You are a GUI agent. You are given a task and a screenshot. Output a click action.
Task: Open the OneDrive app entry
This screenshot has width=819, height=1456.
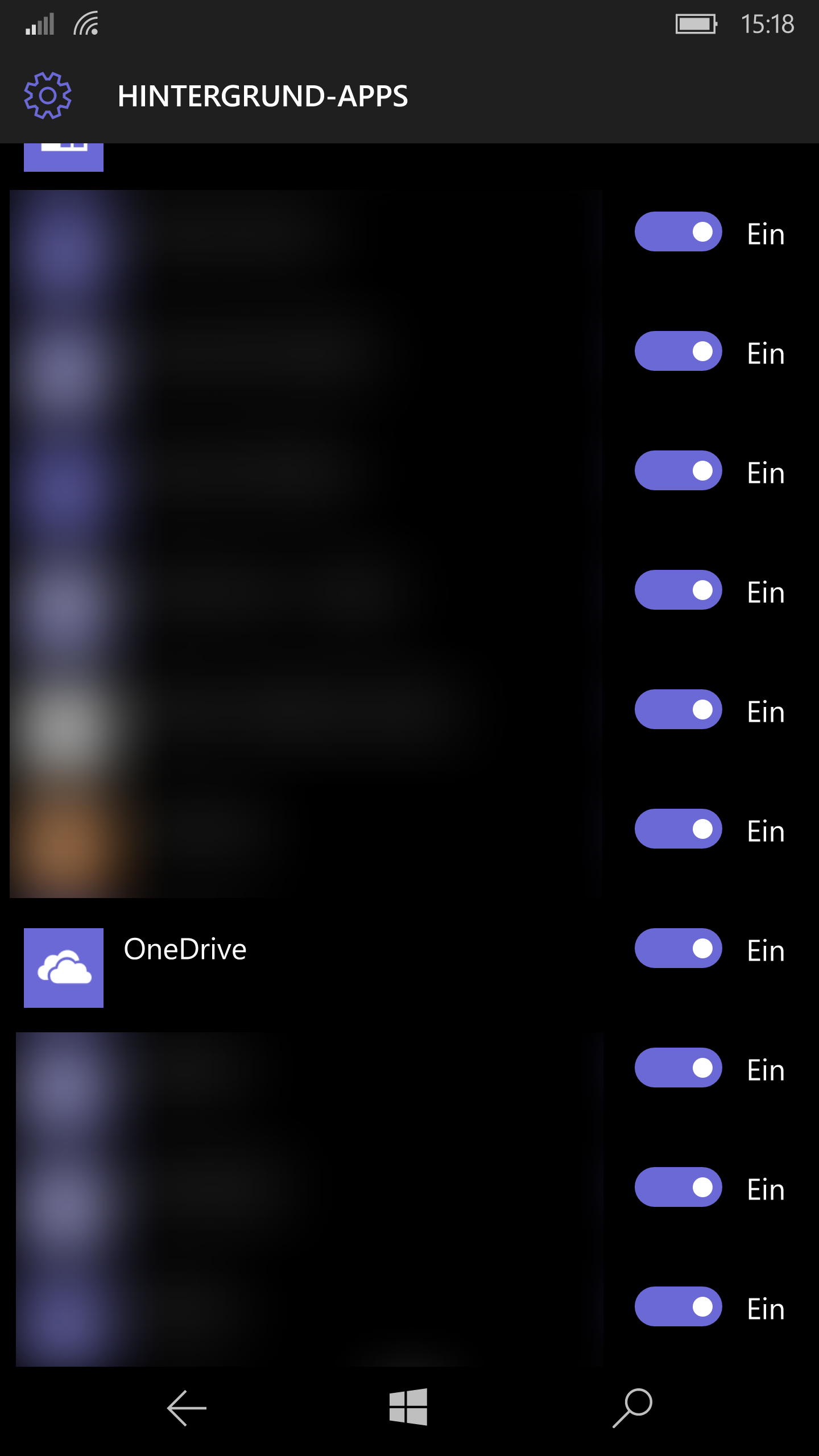185,949
